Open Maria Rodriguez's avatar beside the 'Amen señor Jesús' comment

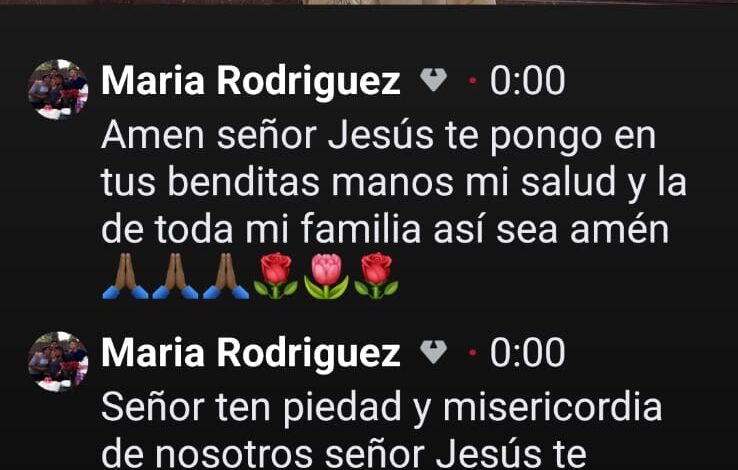click(x=58, y=90)
